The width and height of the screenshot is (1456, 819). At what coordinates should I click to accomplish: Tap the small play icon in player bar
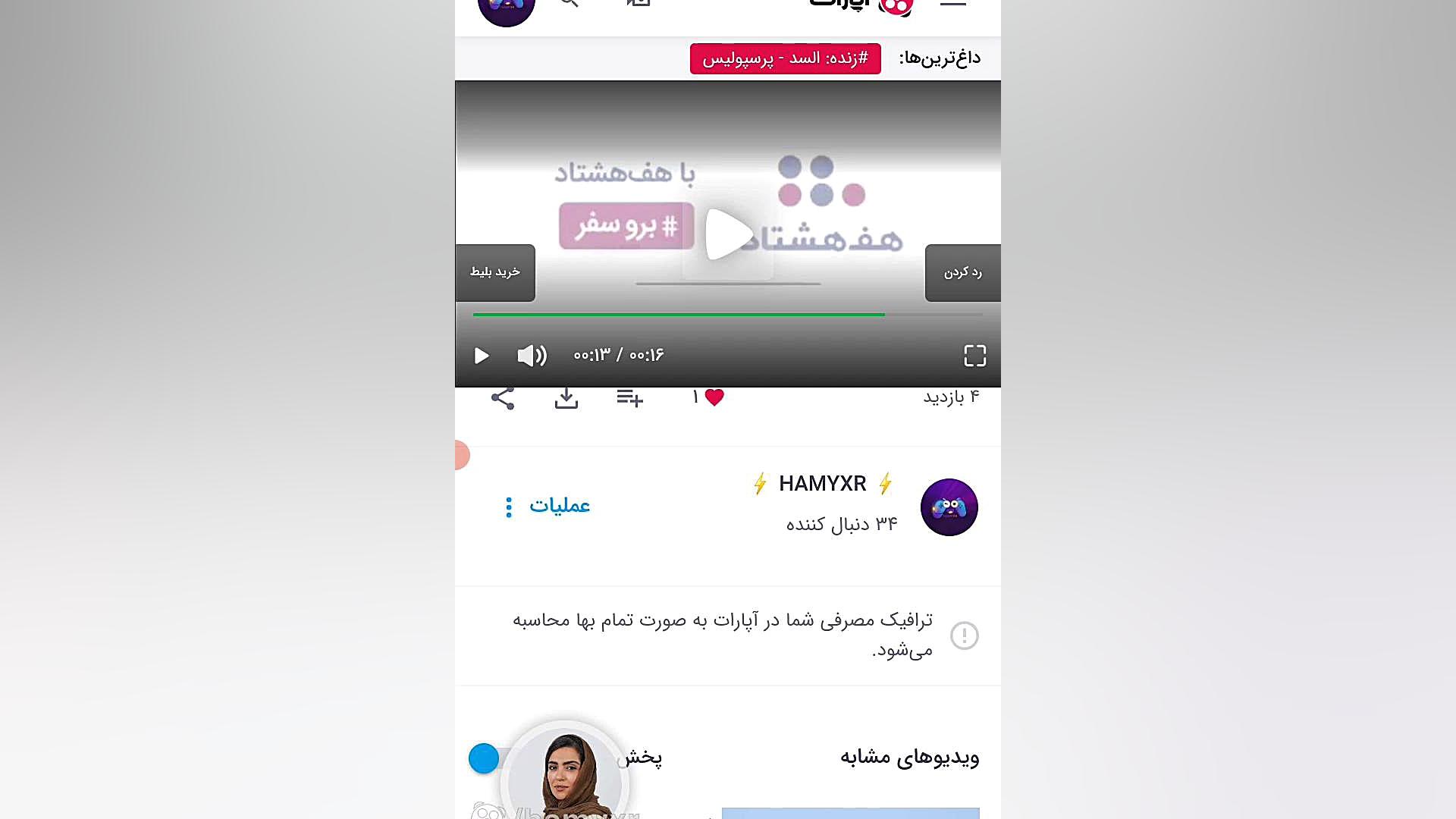(482, 356)
